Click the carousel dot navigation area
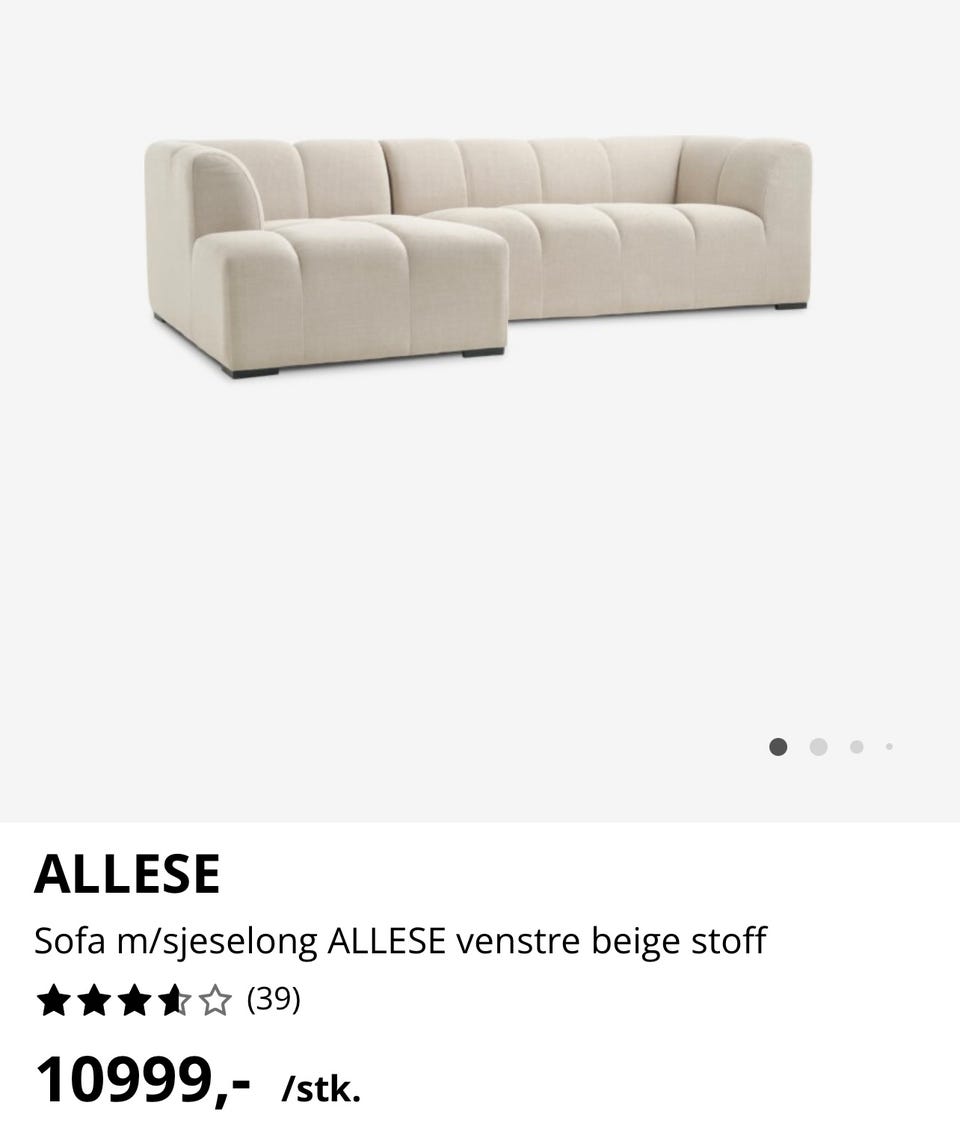960x1138 pixels. [x=832, y=746]
